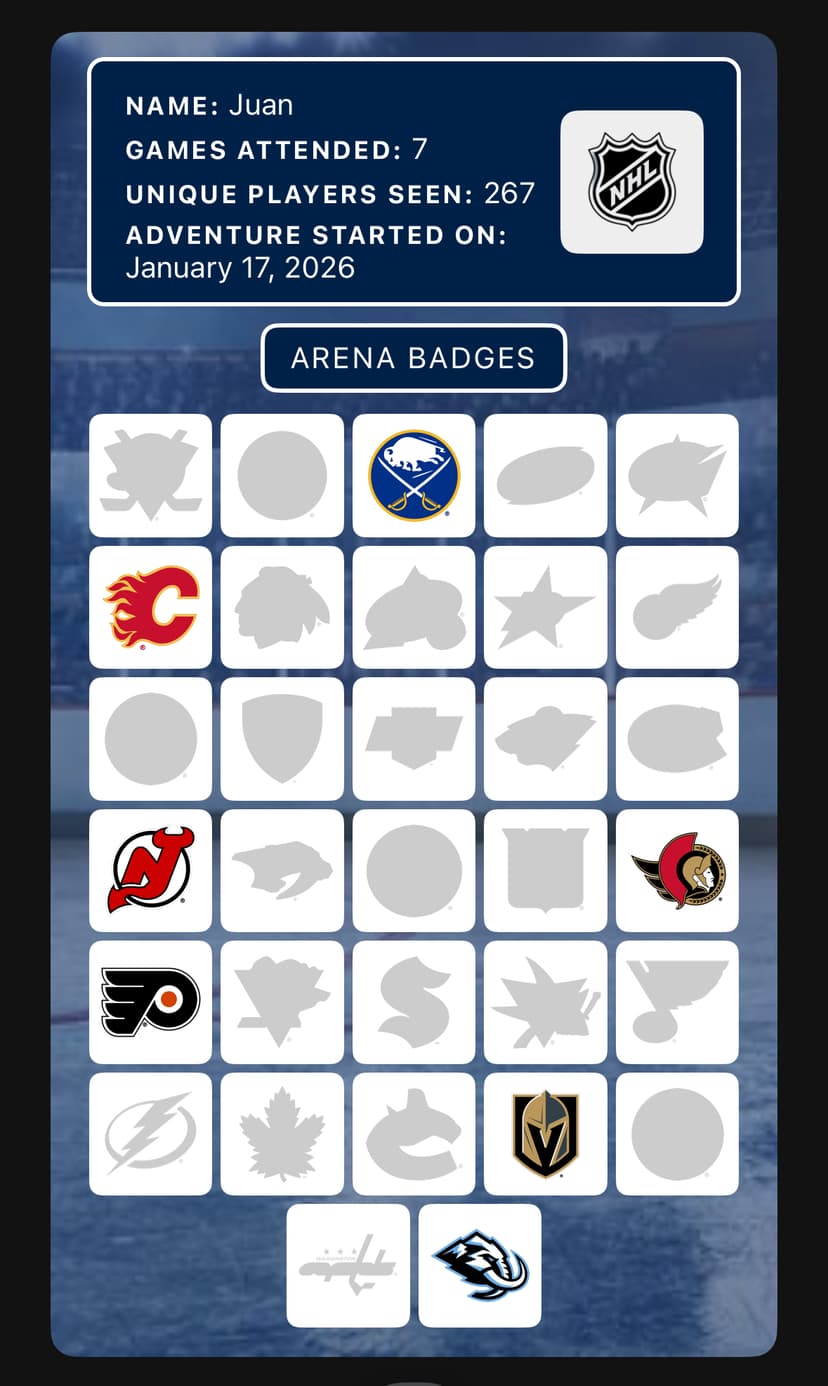Image resolution: width=828 pixels, height=1386 pixels.
Task: Open the Philadelphia Flyers badge
Action: (150, 1001)
